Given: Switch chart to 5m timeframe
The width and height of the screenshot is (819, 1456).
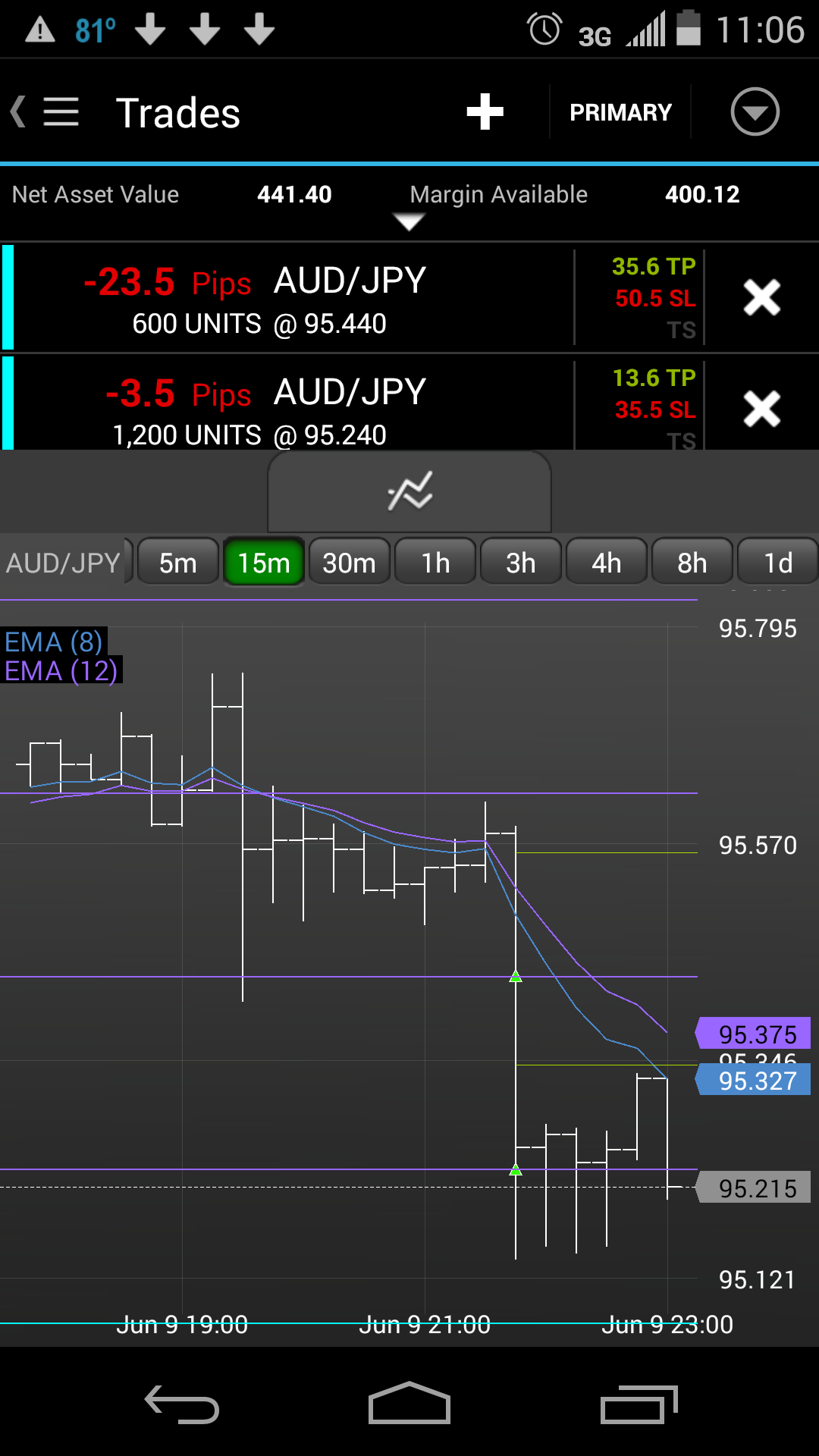Looking at the screenshot, I should click(178, 563).
